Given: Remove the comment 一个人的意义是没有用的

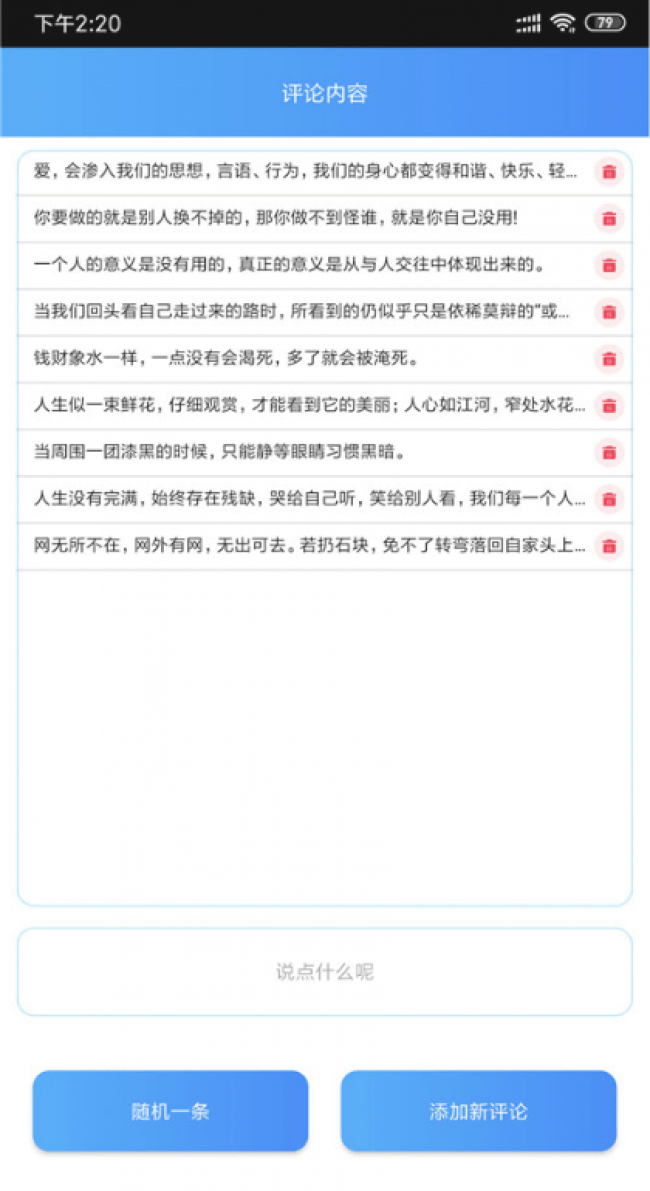Looking at the screenshot, I should point(608,265).
